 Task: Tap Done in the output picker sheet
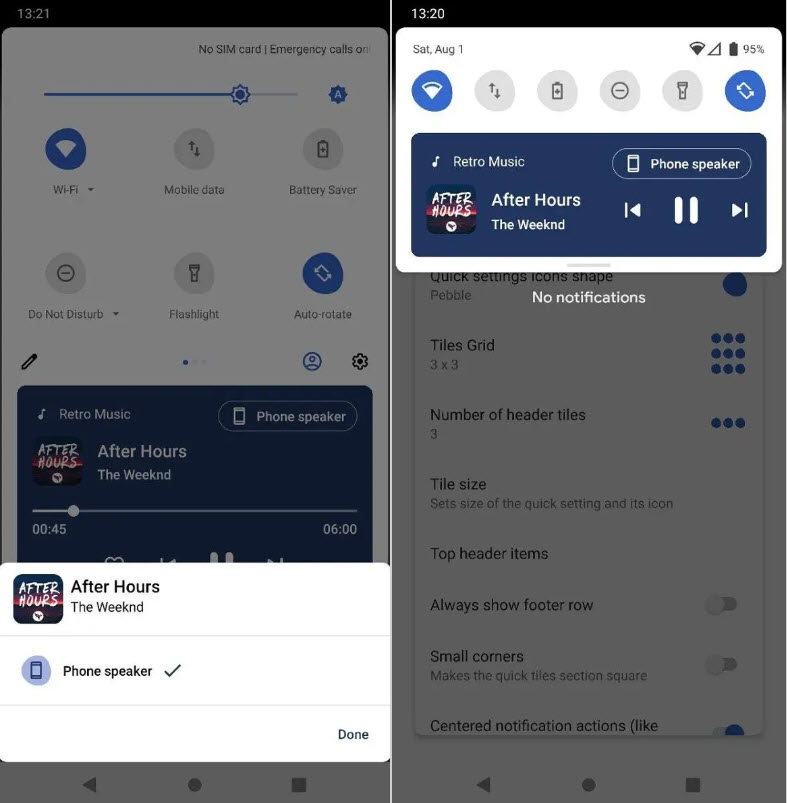pos(352,734)
